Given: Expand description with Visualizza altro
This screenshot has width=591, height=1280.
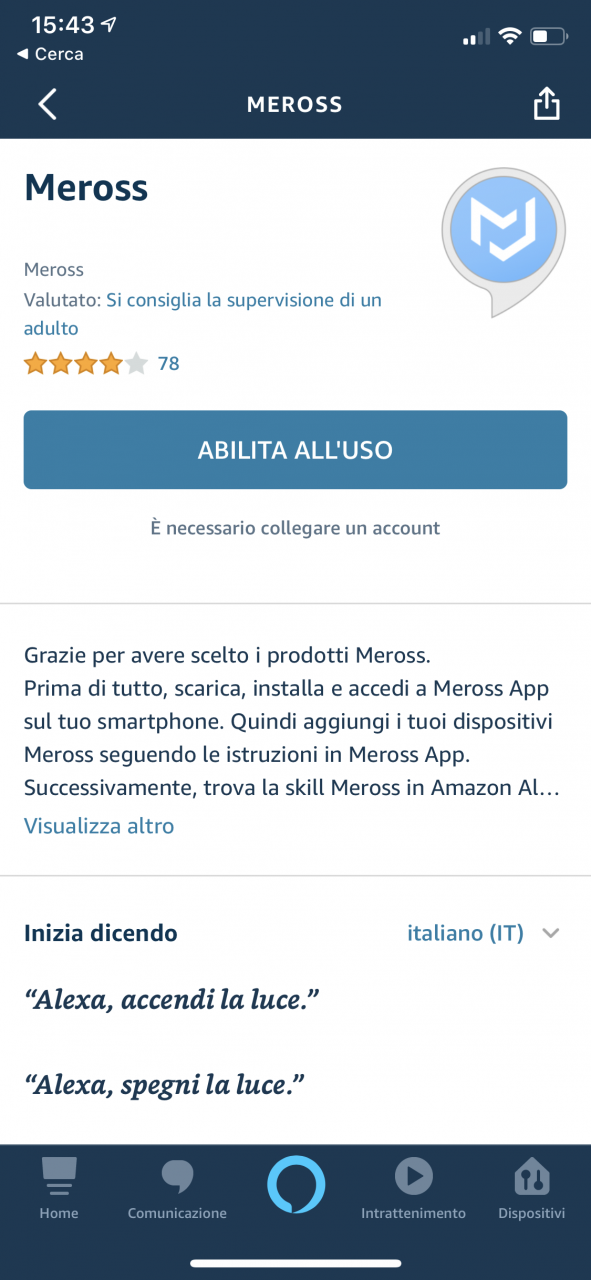Looking at the screenshot, I should pyautogui.click(x=99, y=826).
